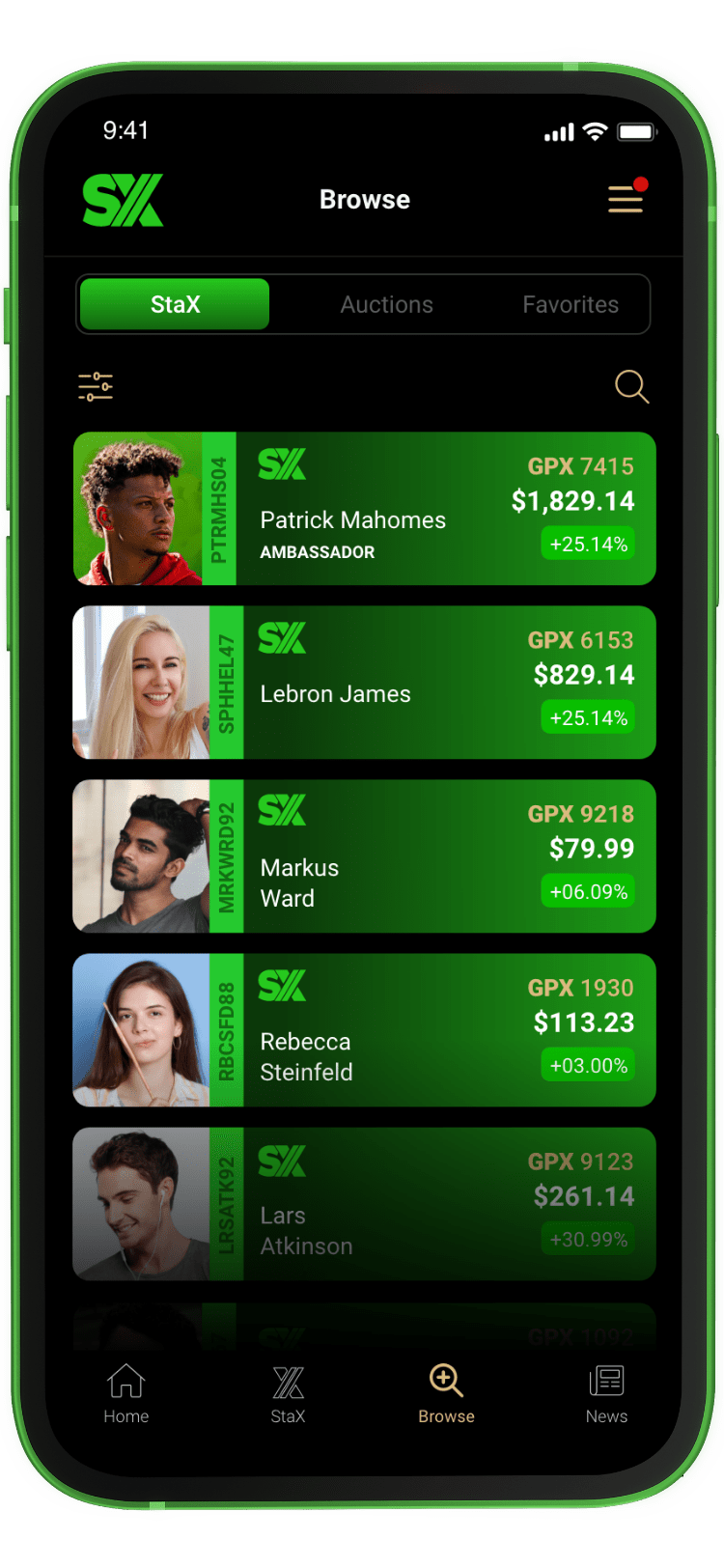
Task: Go to the Home tab
Action: (126, 1393)
